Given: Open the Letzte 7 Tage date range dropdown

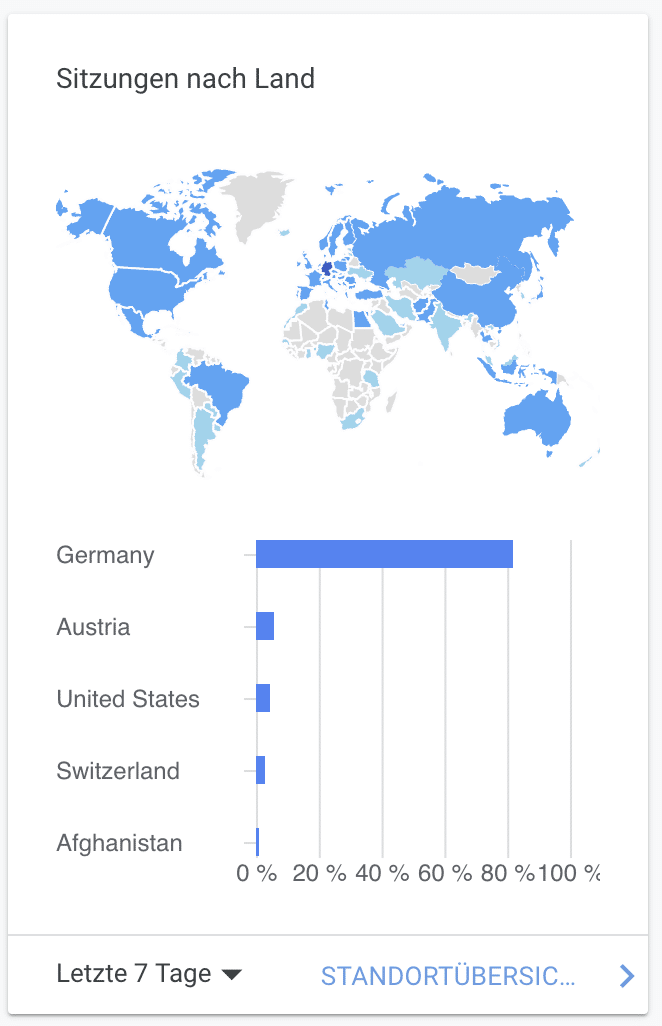Looking at the screenshot, I should pos(149,973).
